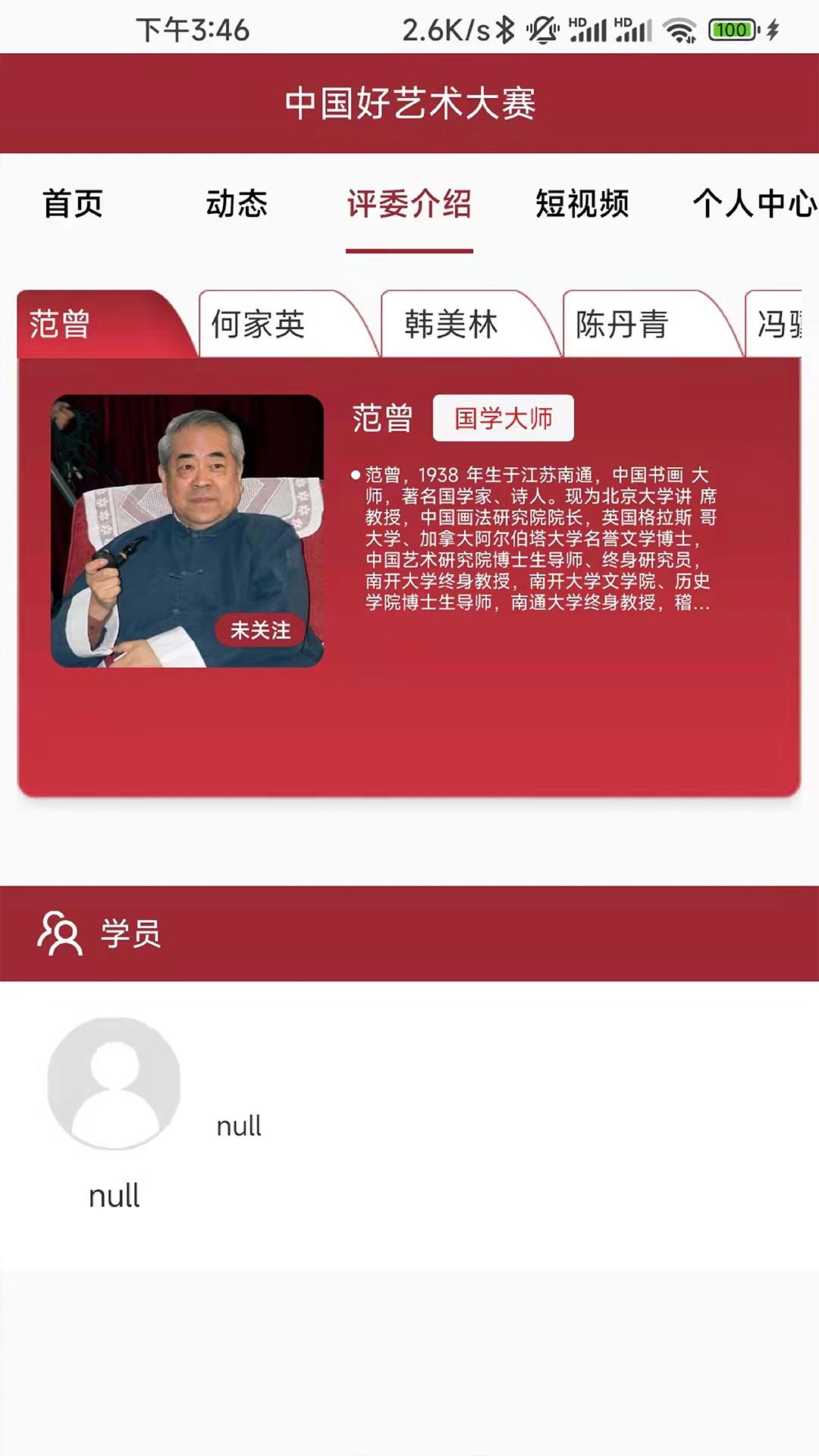Open the 动态 tab
Screen dimensions: 819x1456
pos(237,203)
